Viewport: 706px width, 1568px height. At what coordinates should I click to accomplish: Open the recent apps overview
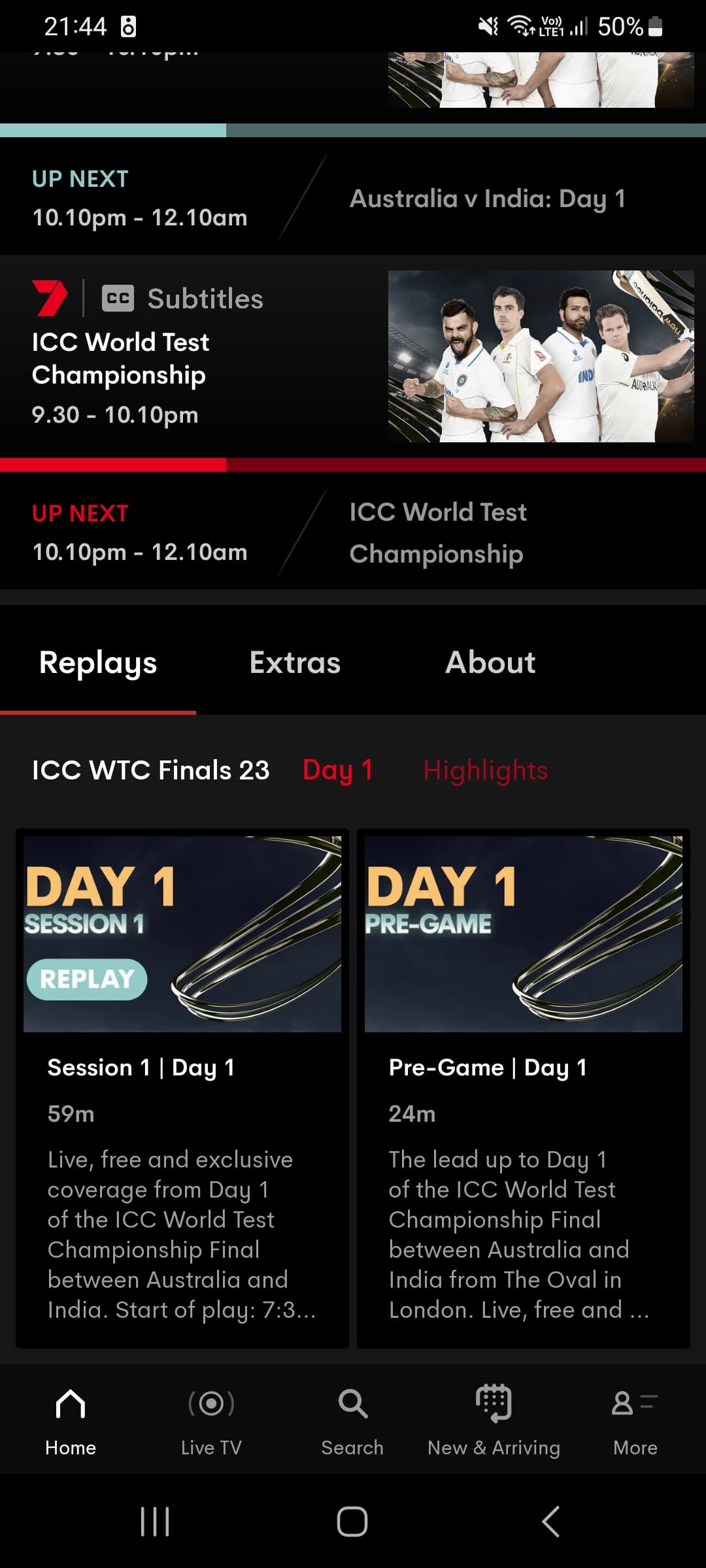click(154, 1520)
